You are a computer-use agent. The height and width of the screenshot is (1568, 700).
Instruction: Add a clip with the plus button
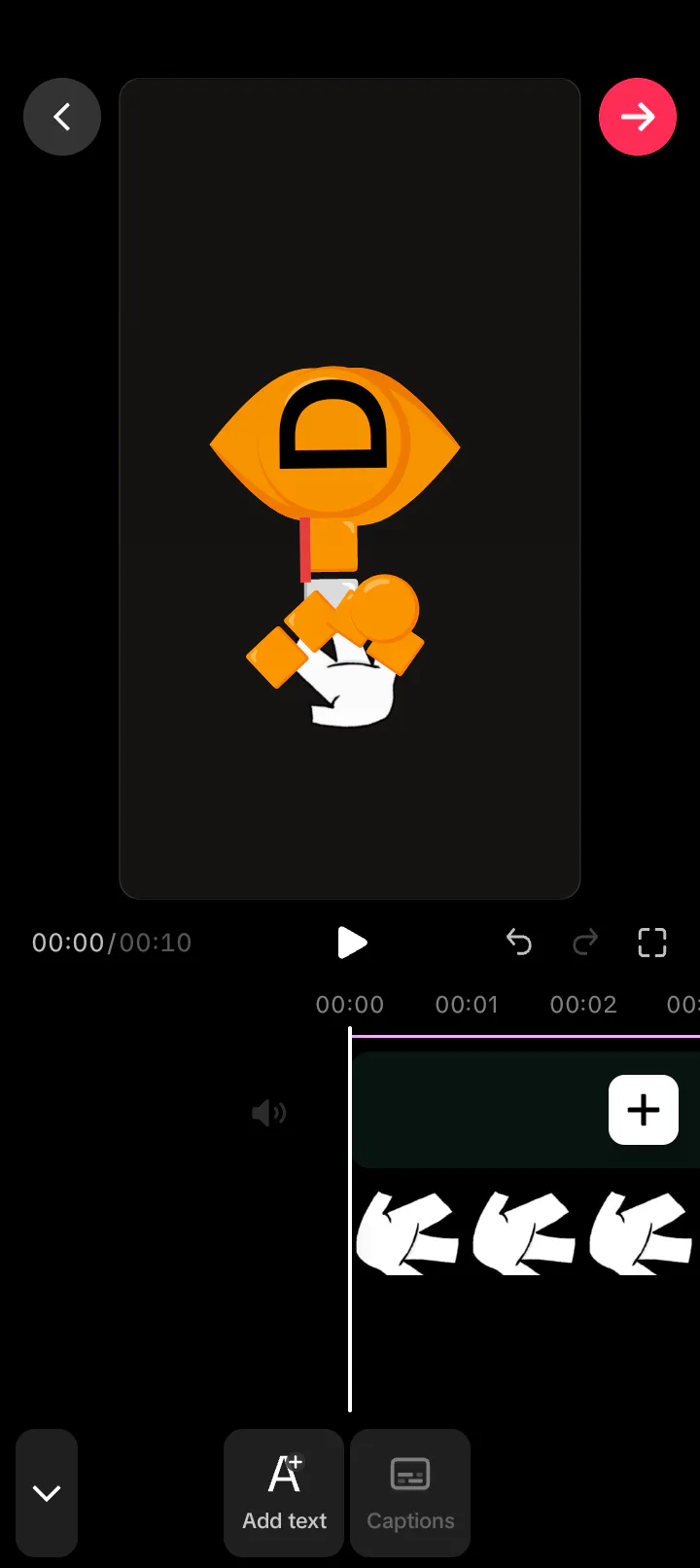pos(643,1110)
